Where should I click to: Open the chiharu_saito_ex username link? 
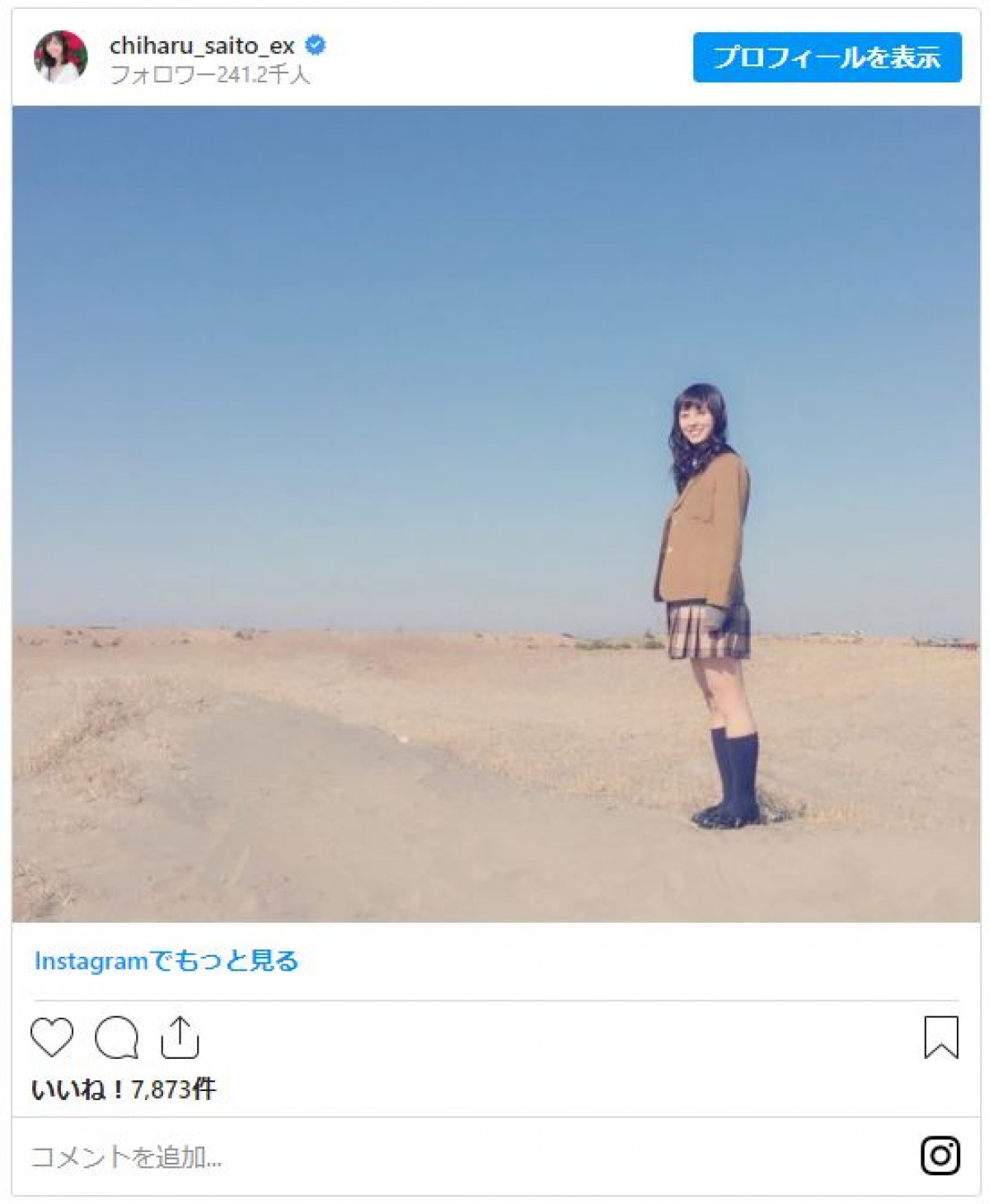[202, 46]
